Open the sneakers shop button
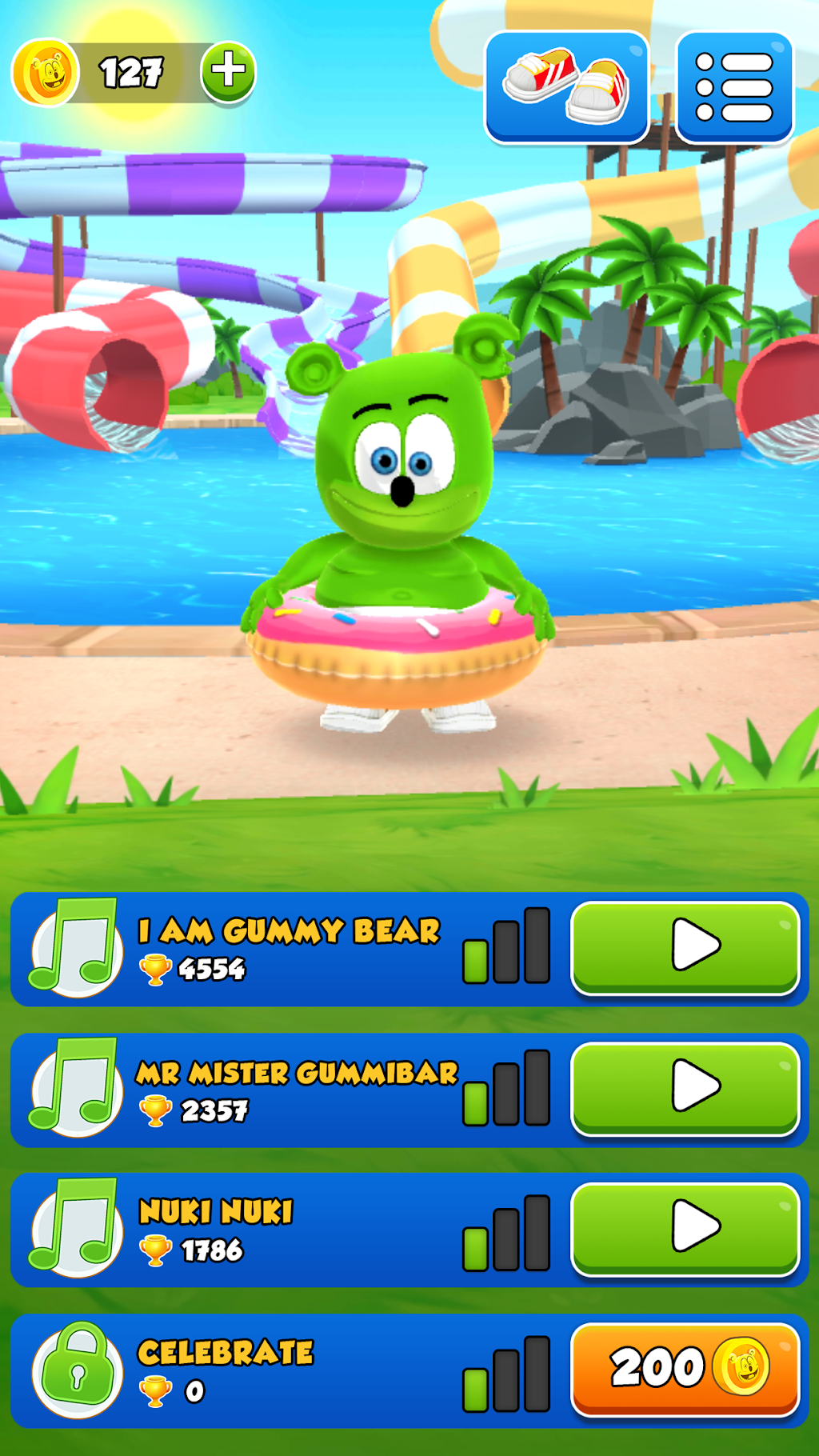819x1456 pixels. tap(567, 87)
